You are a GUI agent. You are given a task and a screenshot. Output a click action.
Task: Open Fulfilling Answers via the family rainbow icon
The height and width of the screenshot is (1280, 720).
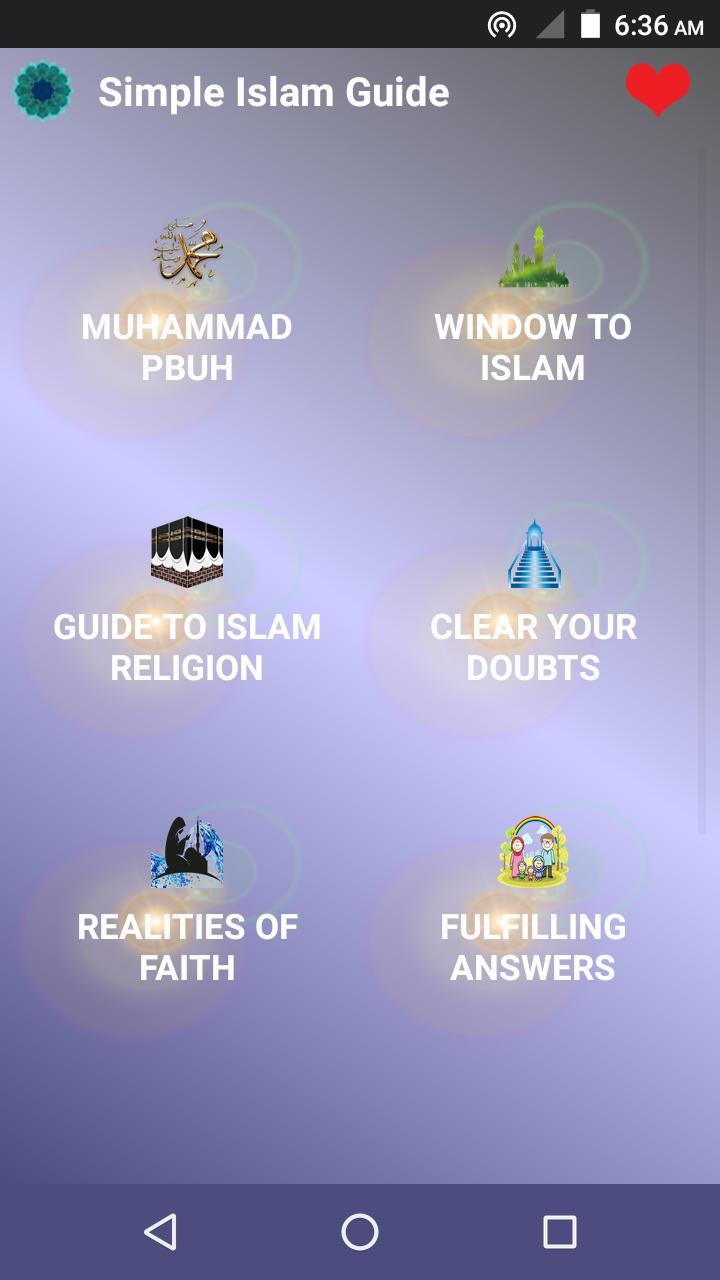pos(533,853)
